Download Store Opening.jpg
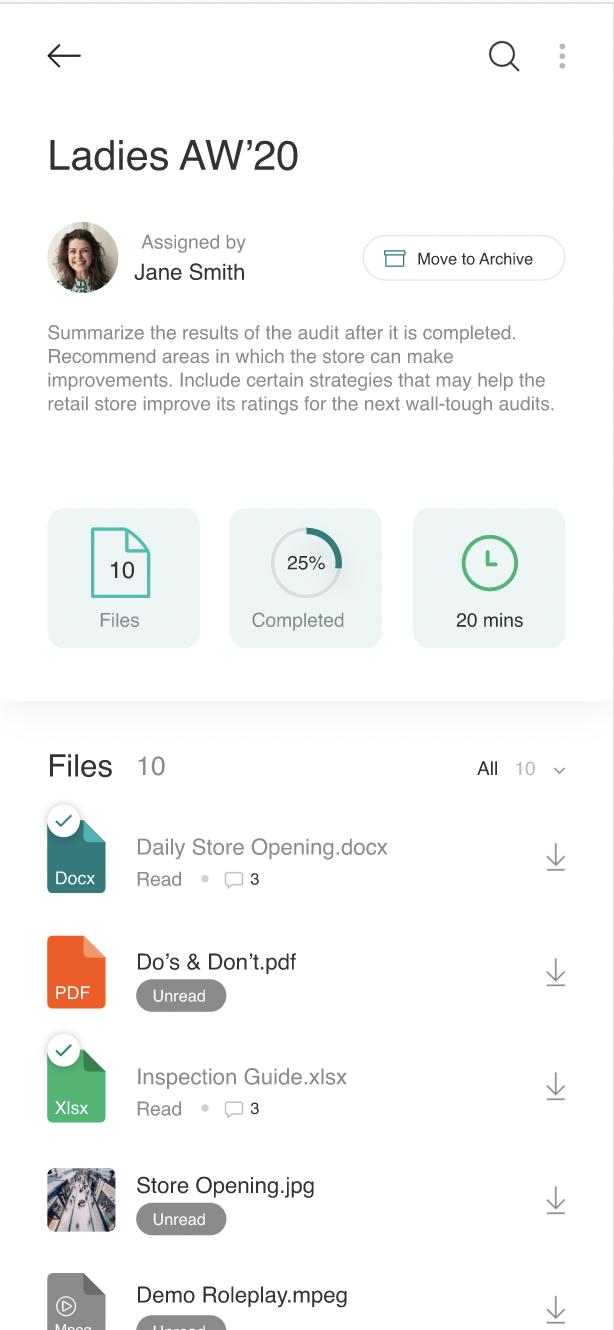614x1330 pixels. (x=556, y=1201)
